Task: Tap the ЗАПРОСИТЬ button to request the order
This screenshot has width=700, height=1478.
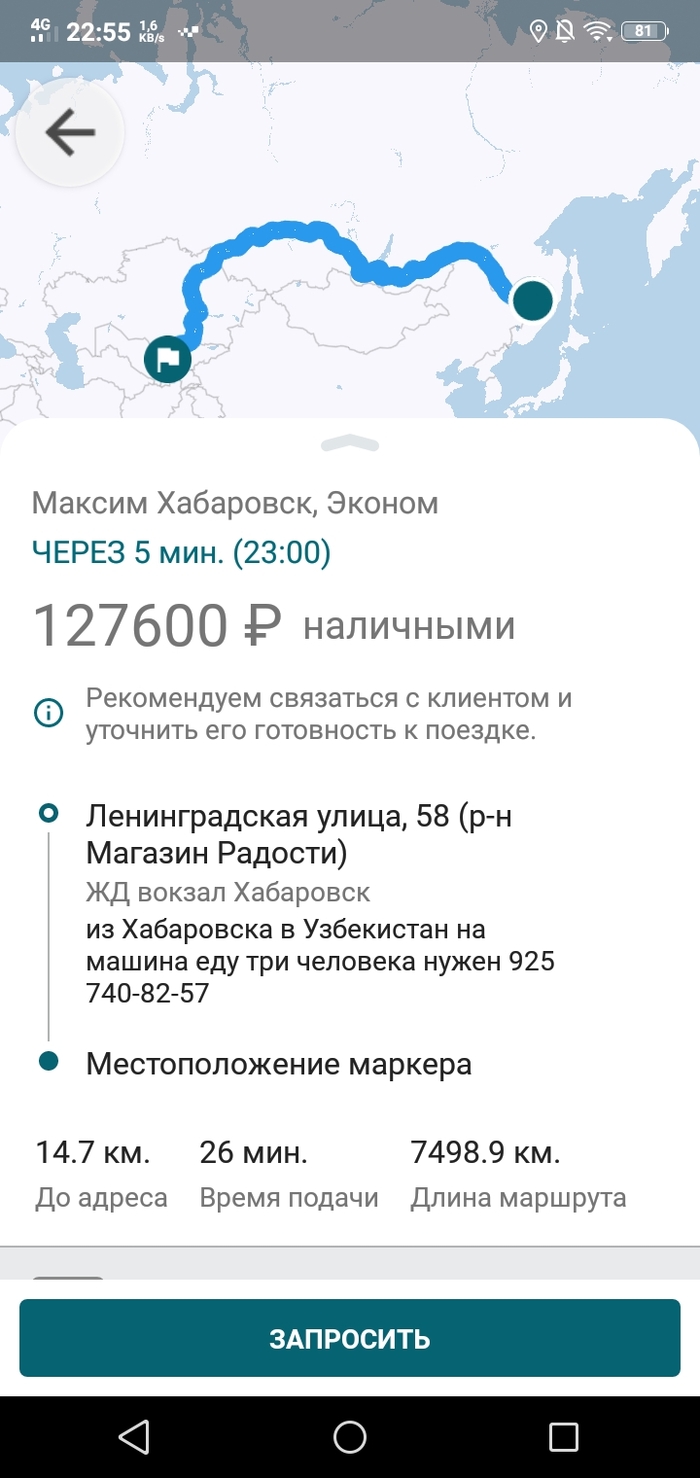Action: 350,1338
